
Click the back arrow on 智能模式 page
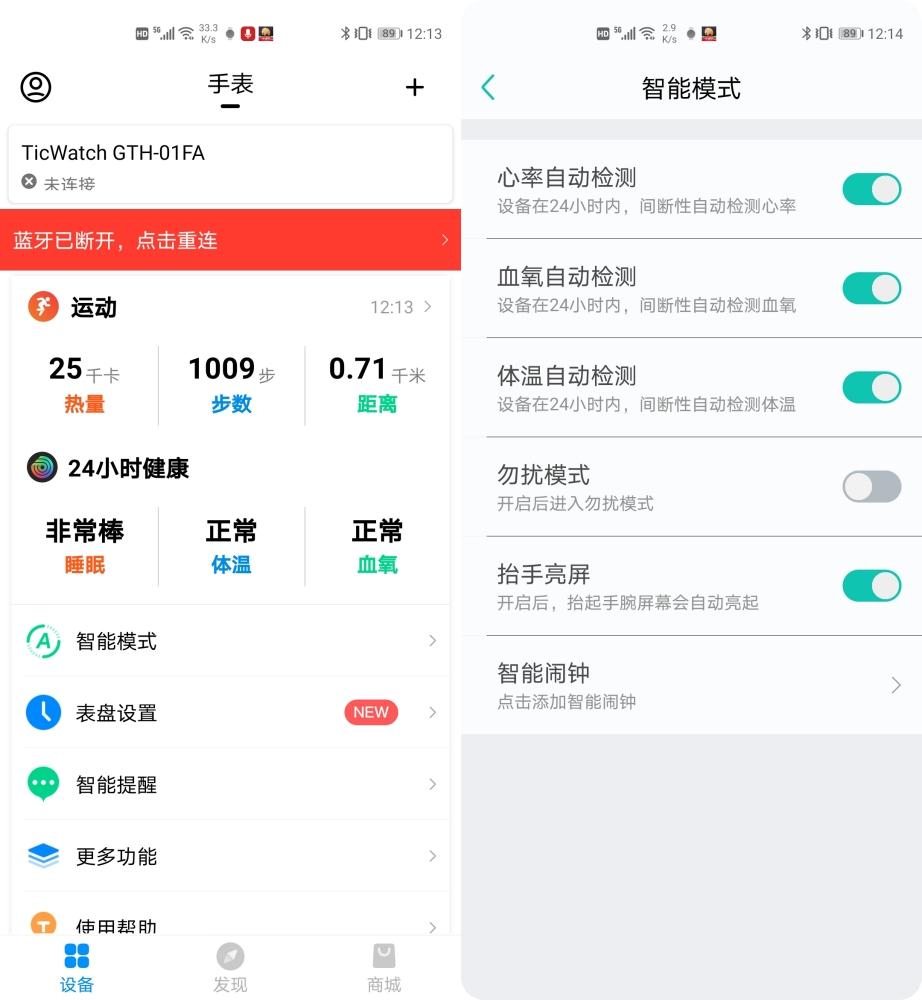(488, 88)
